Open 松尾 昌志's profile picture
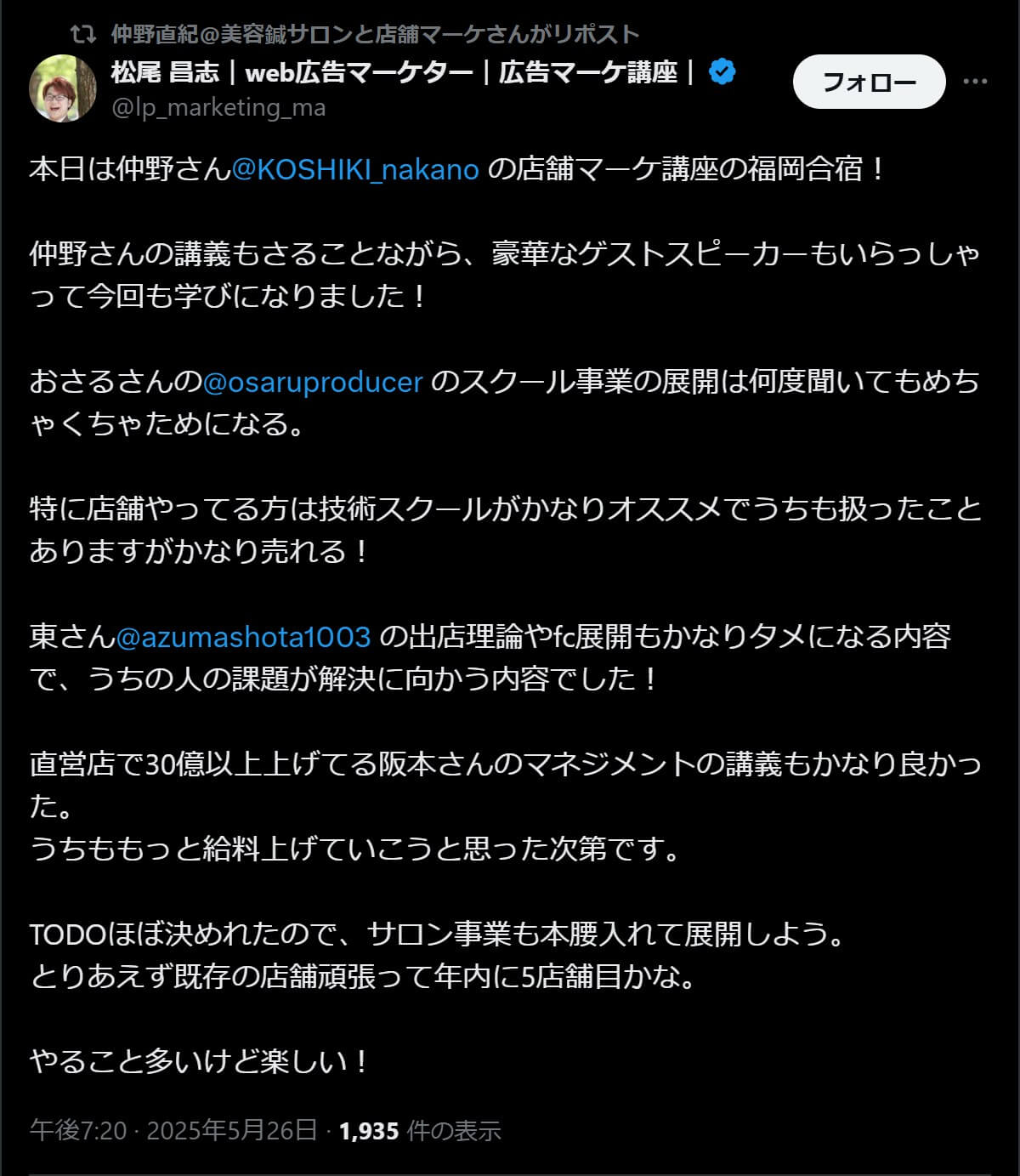 63,88
